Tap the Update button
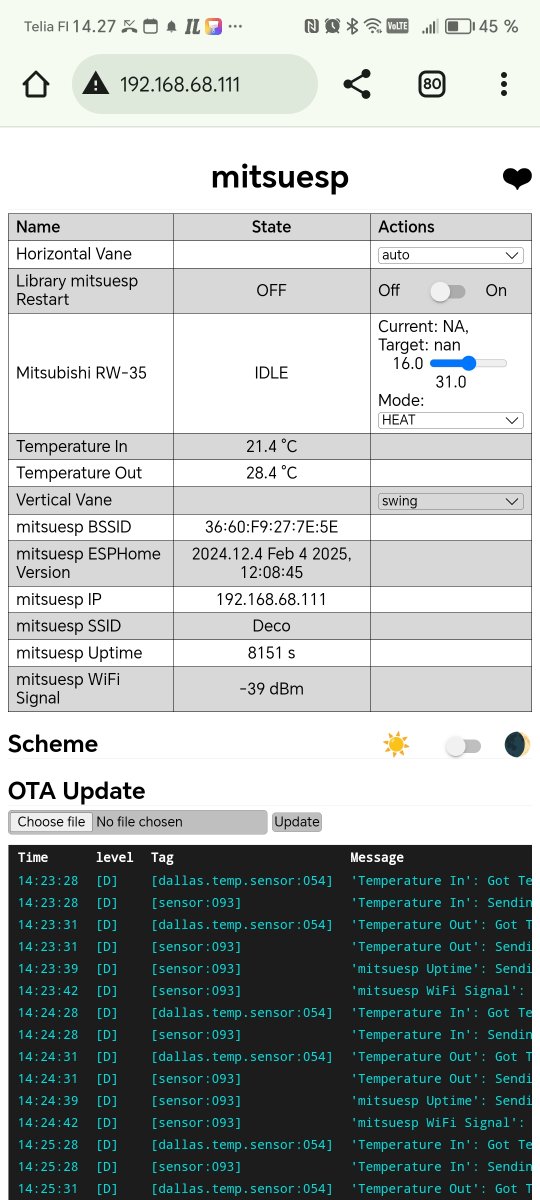The image size is (540, 1200). click(x=297, y=822)
